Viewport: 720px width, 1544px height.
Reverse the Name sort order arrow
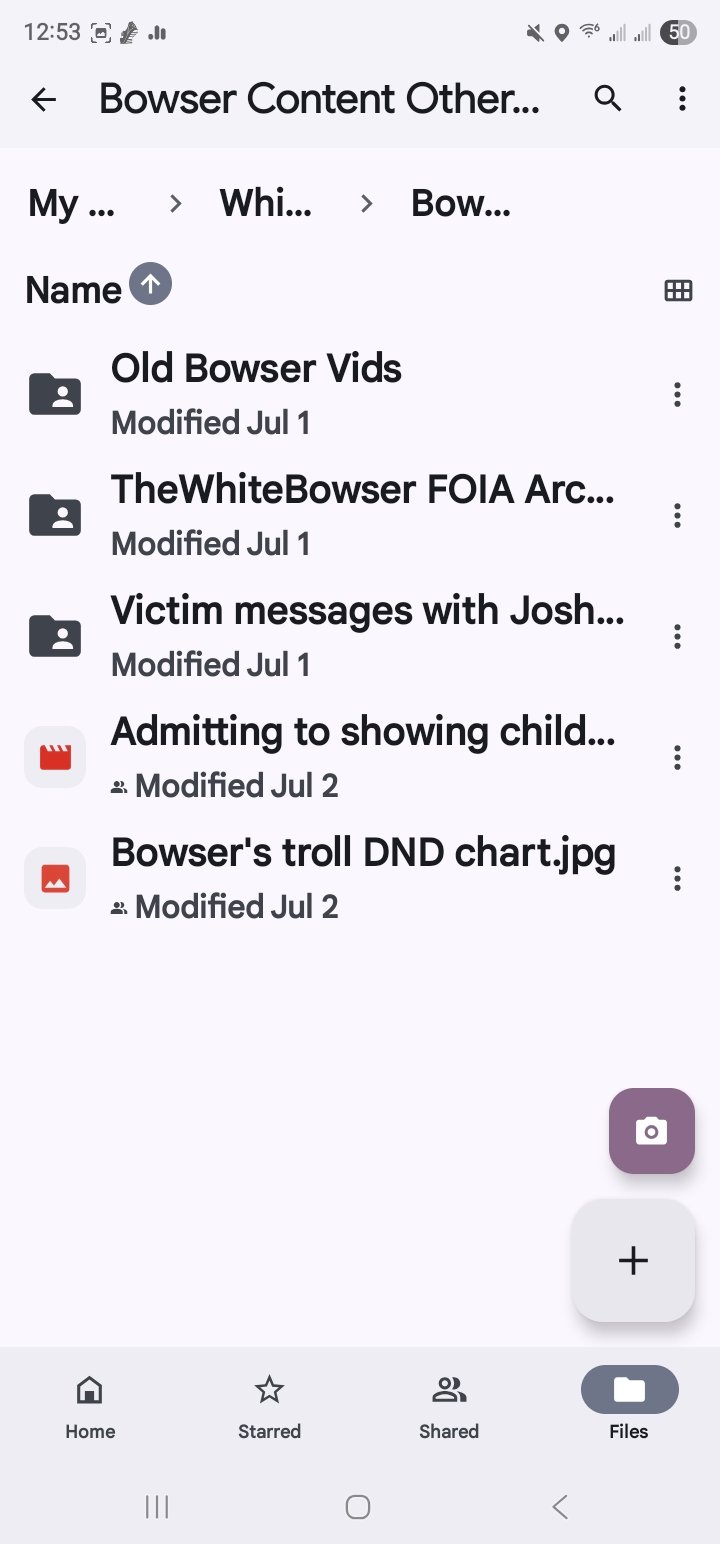tap(150, 284)
